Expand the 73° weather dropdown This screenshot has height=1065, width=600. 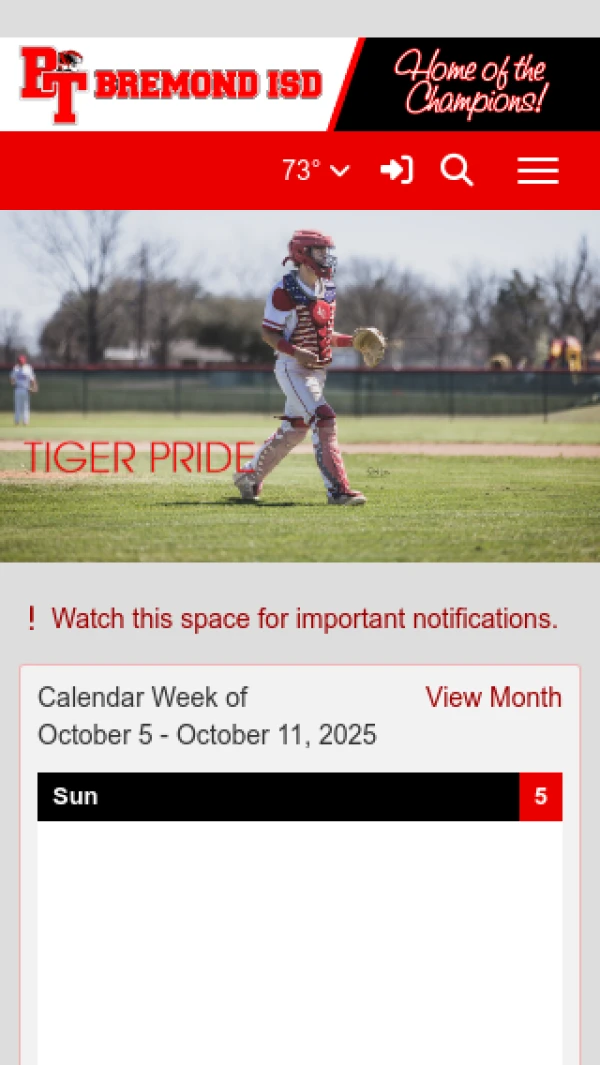pos(316,171)
